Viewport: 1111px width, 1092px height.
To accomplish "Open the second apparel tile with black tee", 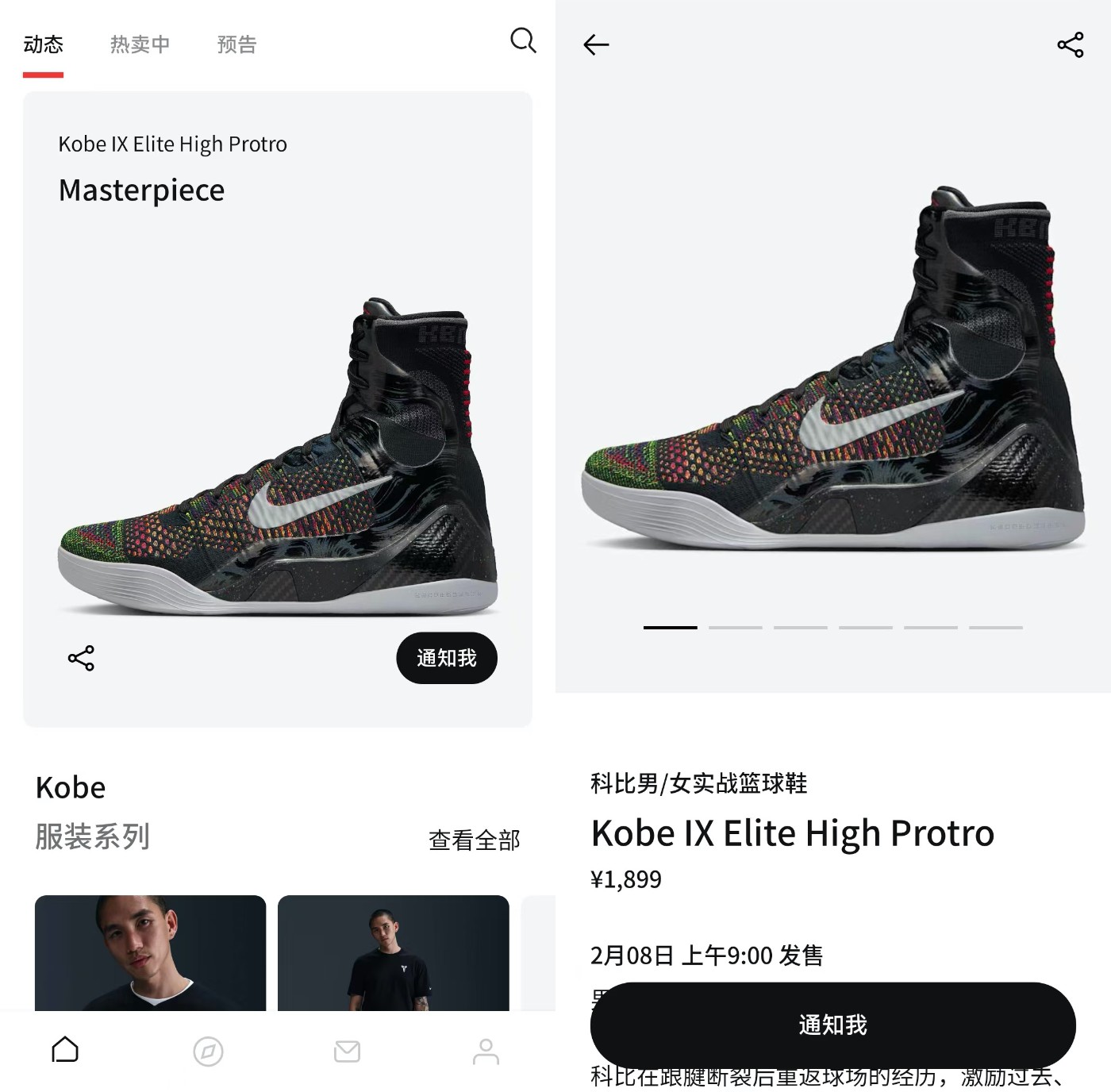I will pyautogui.click(x=393, y=952).
